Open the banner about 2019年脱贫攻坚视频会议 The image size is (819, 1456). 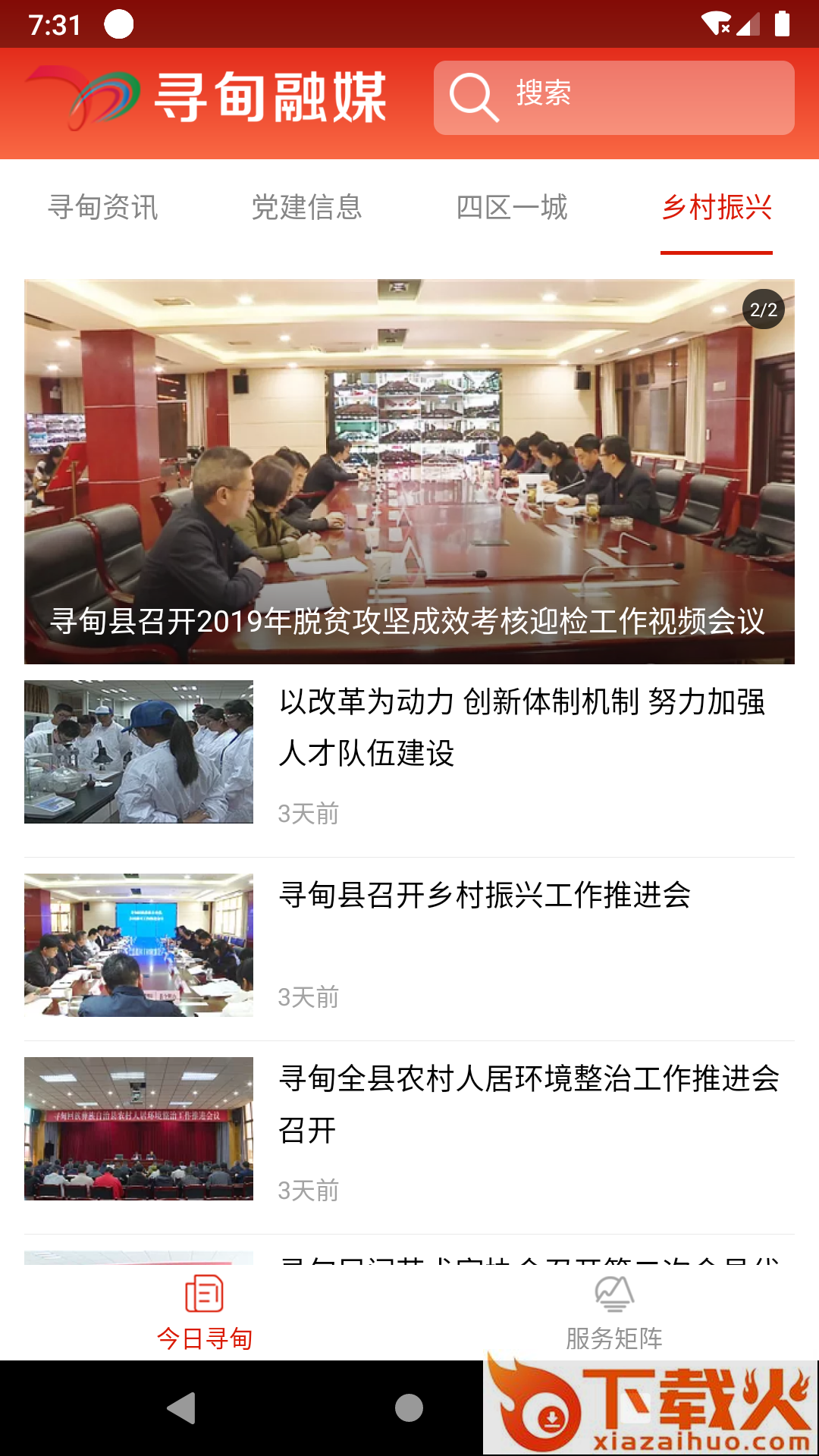click(409, 472)
